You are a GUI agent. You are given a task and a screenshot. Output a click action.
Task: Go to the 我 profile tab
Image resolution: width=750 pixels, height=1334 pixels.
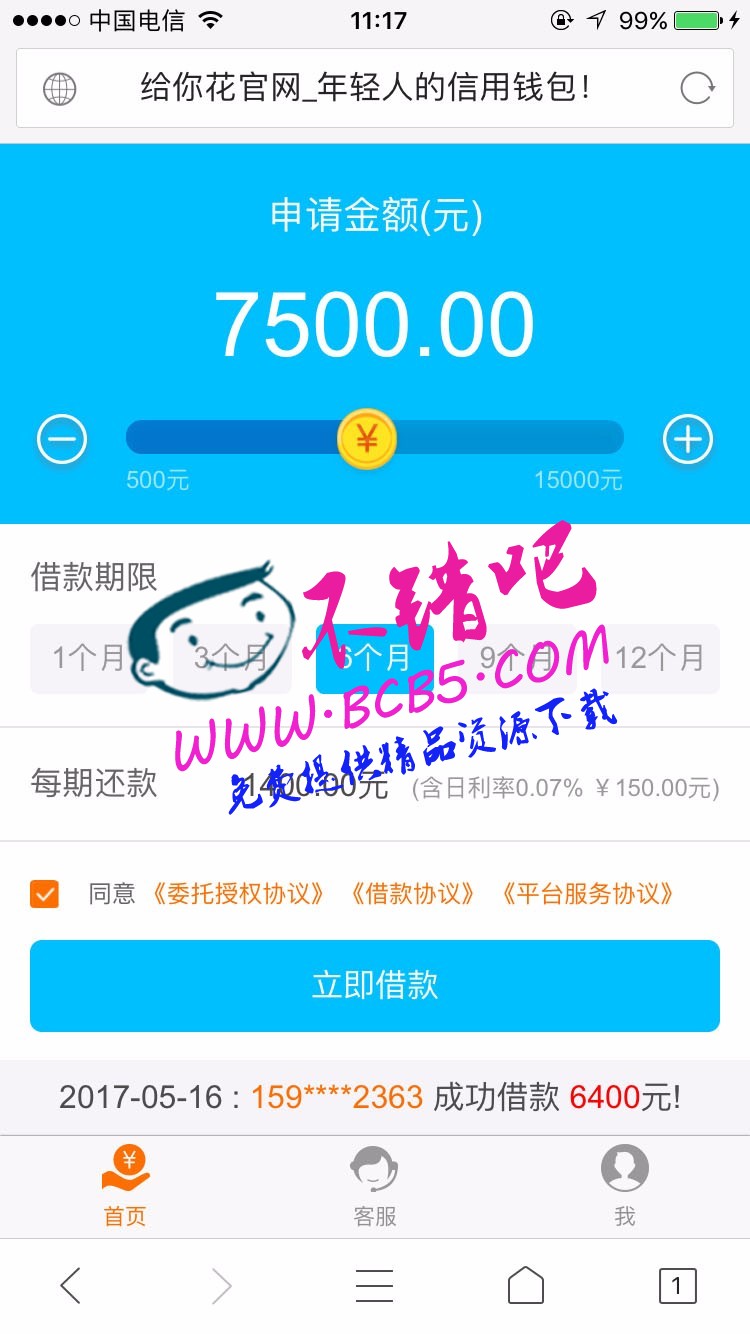tap(625, 1187)
